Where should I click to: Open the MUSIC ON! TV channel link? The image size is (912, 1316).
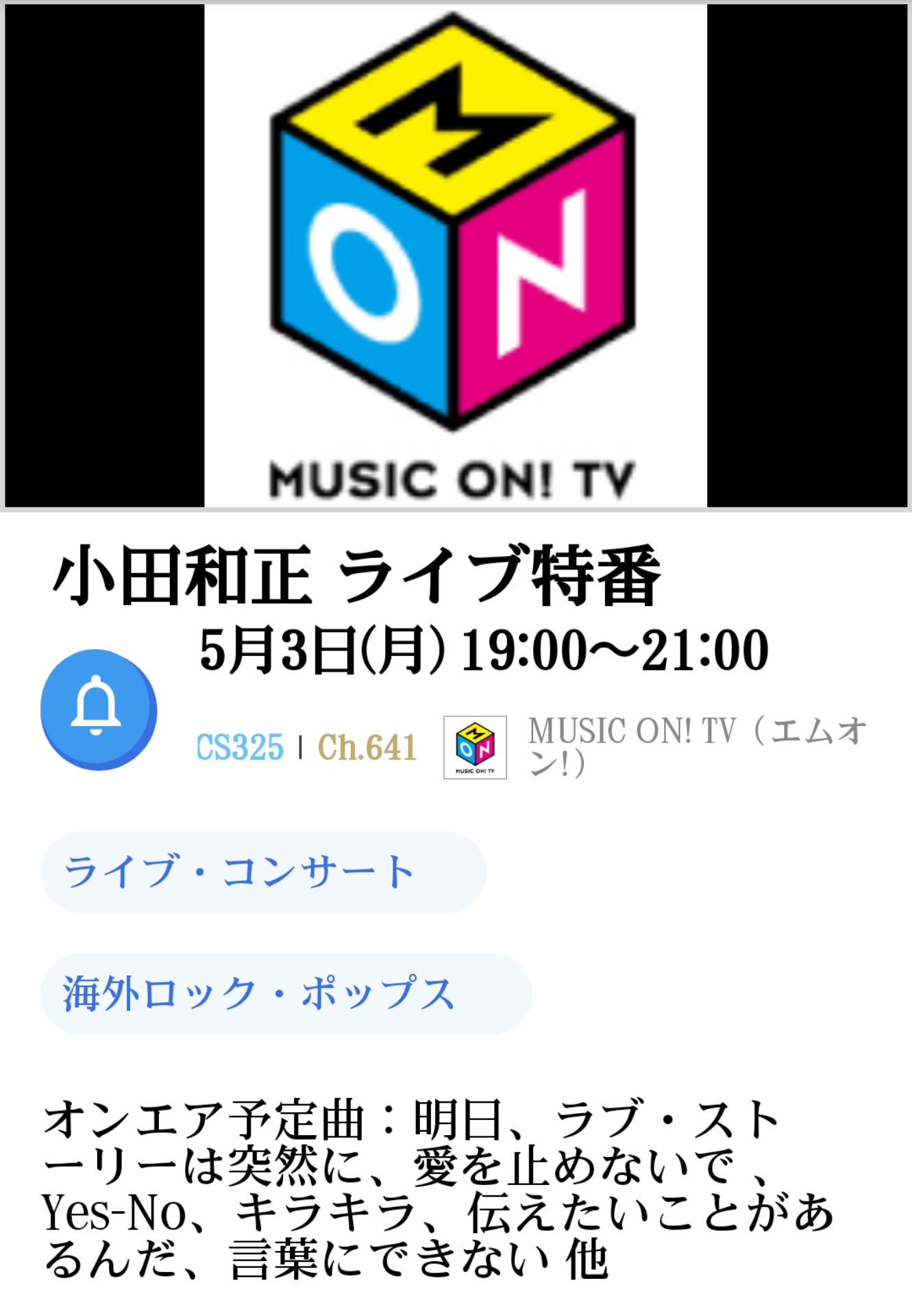point(695,746)
